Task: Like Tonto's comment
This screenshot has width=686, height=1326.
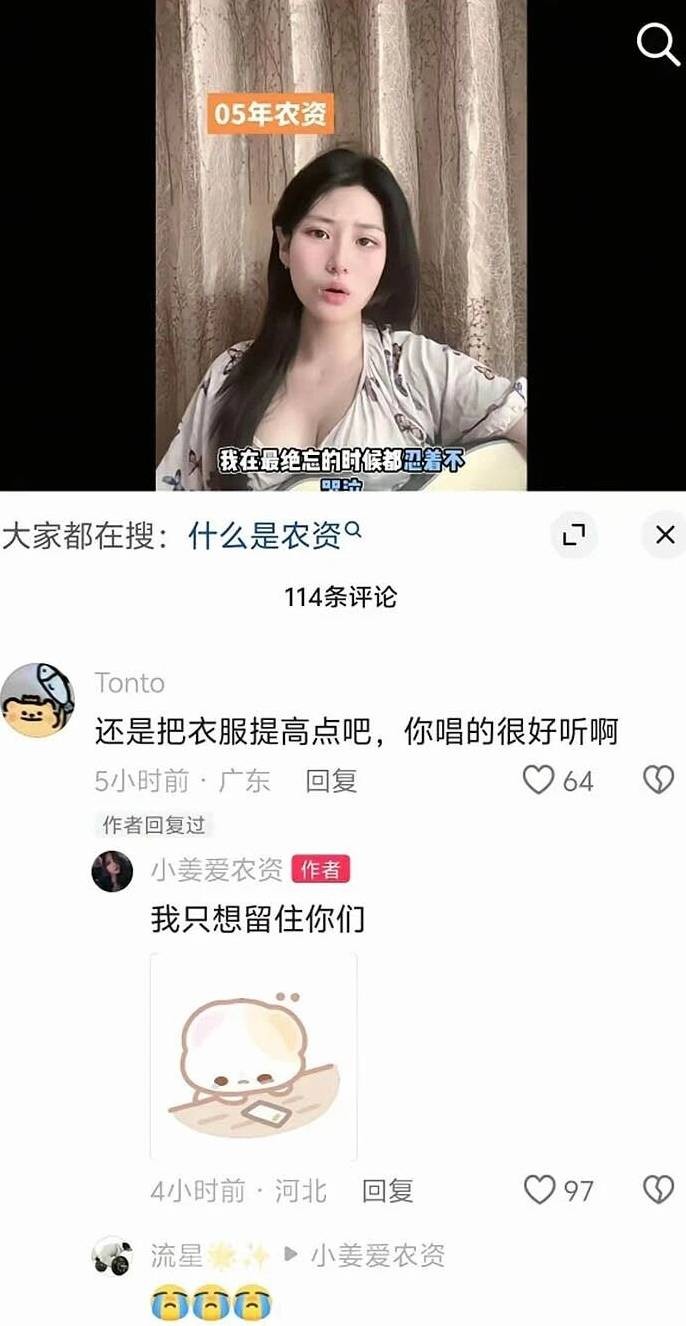Action: point(539,780)
